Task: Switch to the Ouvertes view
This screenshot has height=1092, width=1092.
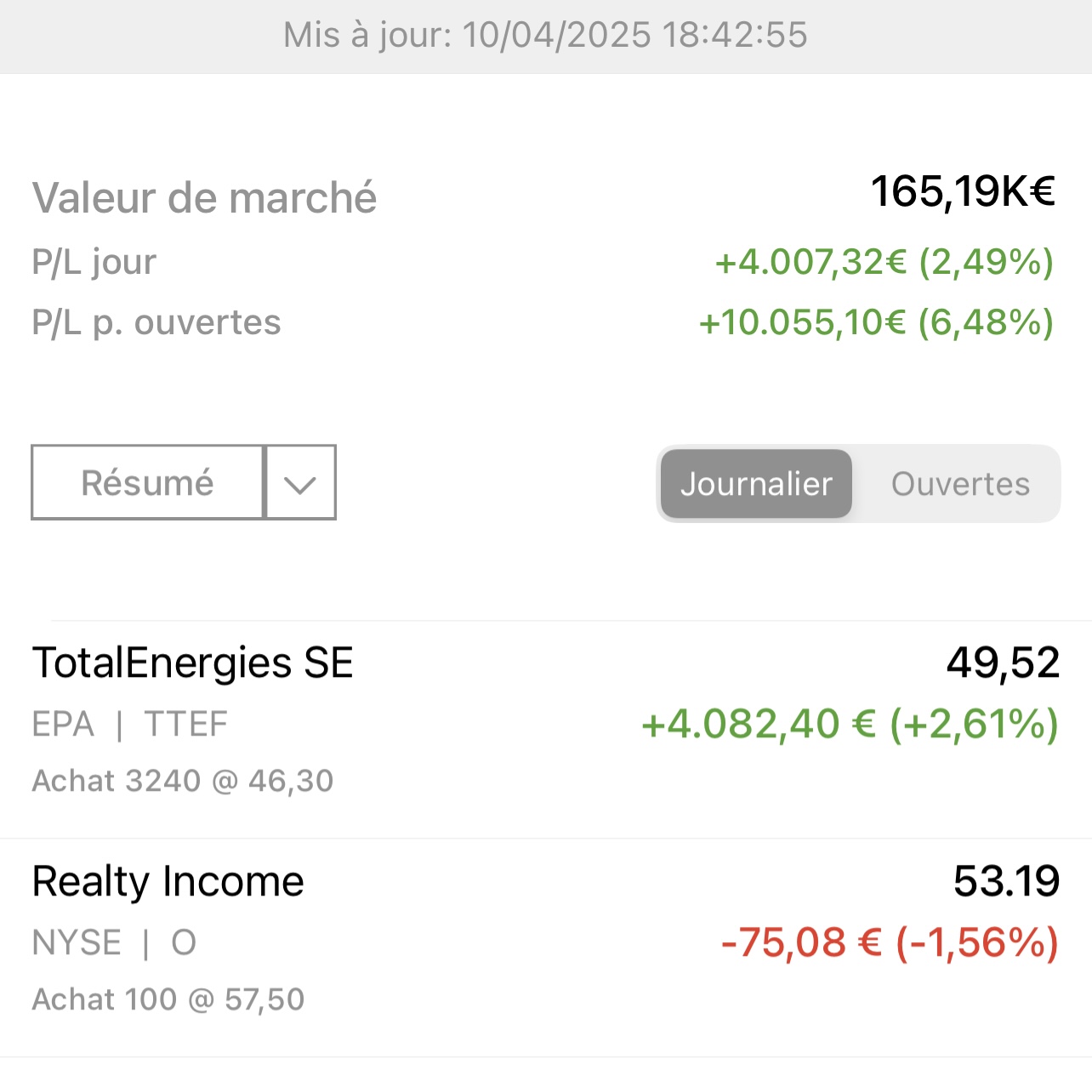Action: click(x=960, y=484)
